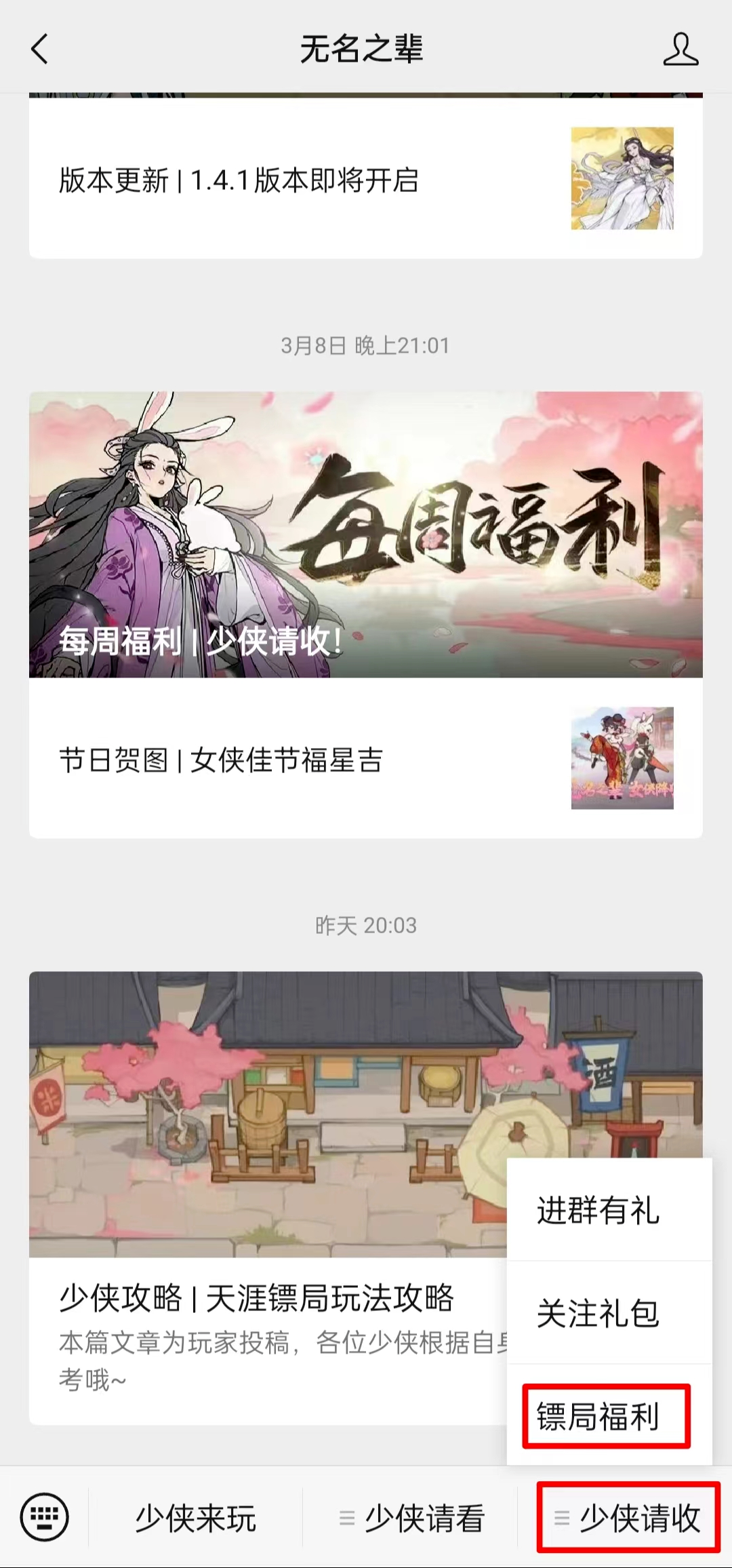Switch to keyboard input mode
The width and height of the screenshot is (732, 1568).
(45, 1517)
